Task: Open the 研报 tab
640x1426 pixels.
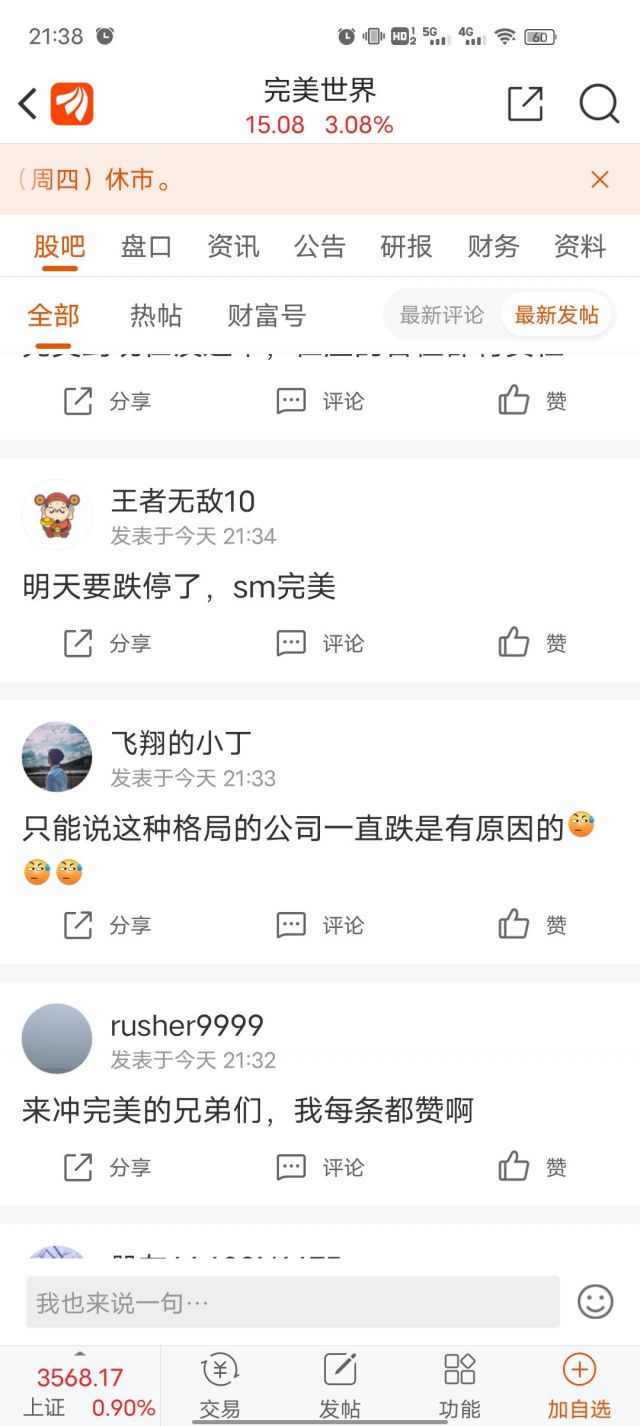Action: [406, 246]
